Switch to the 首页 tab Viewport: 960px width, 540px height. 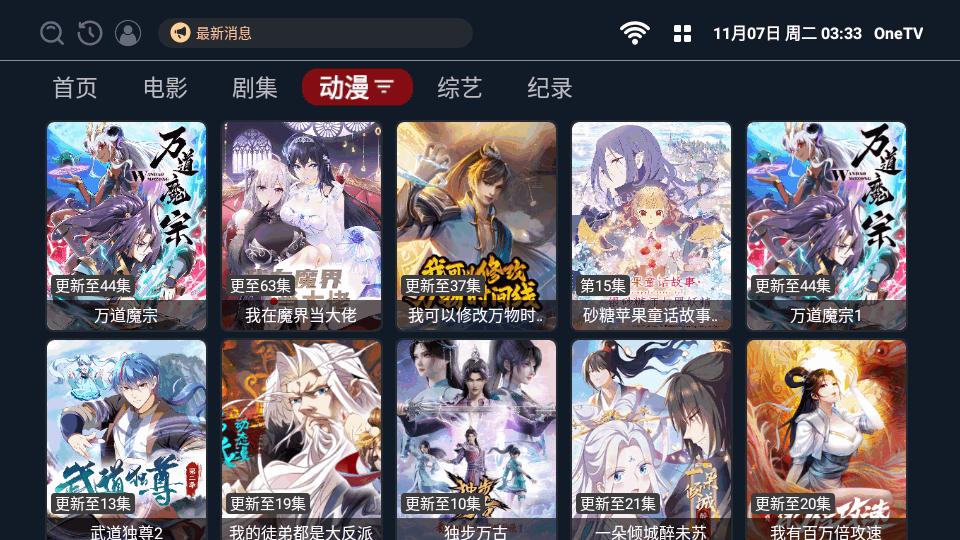pyautogui.click(x=75, y=88)
